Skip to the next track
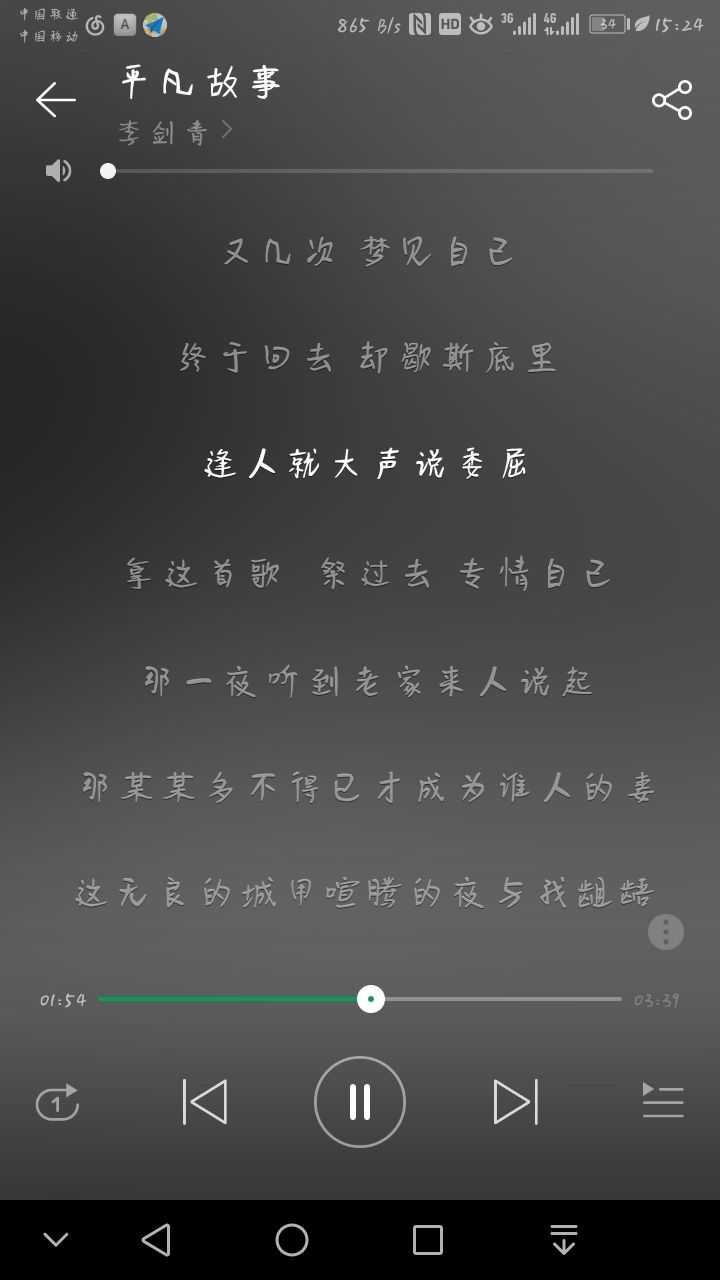The width and height of the screenshot is (720, 1280). [x=515, y=1101]
